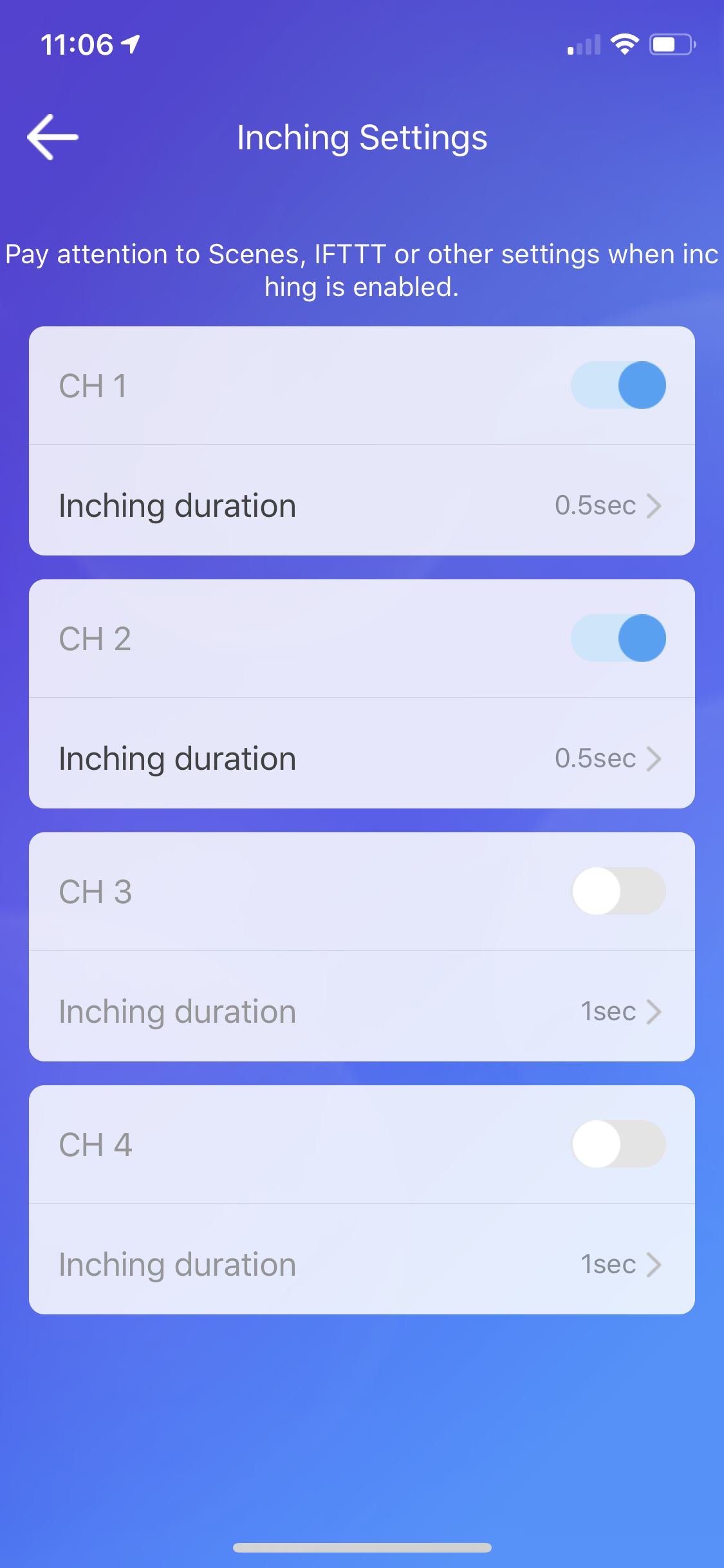Go back from Inching Settings
The image size is (724, 1568).
pyautogui.click(x=53, y=137)
